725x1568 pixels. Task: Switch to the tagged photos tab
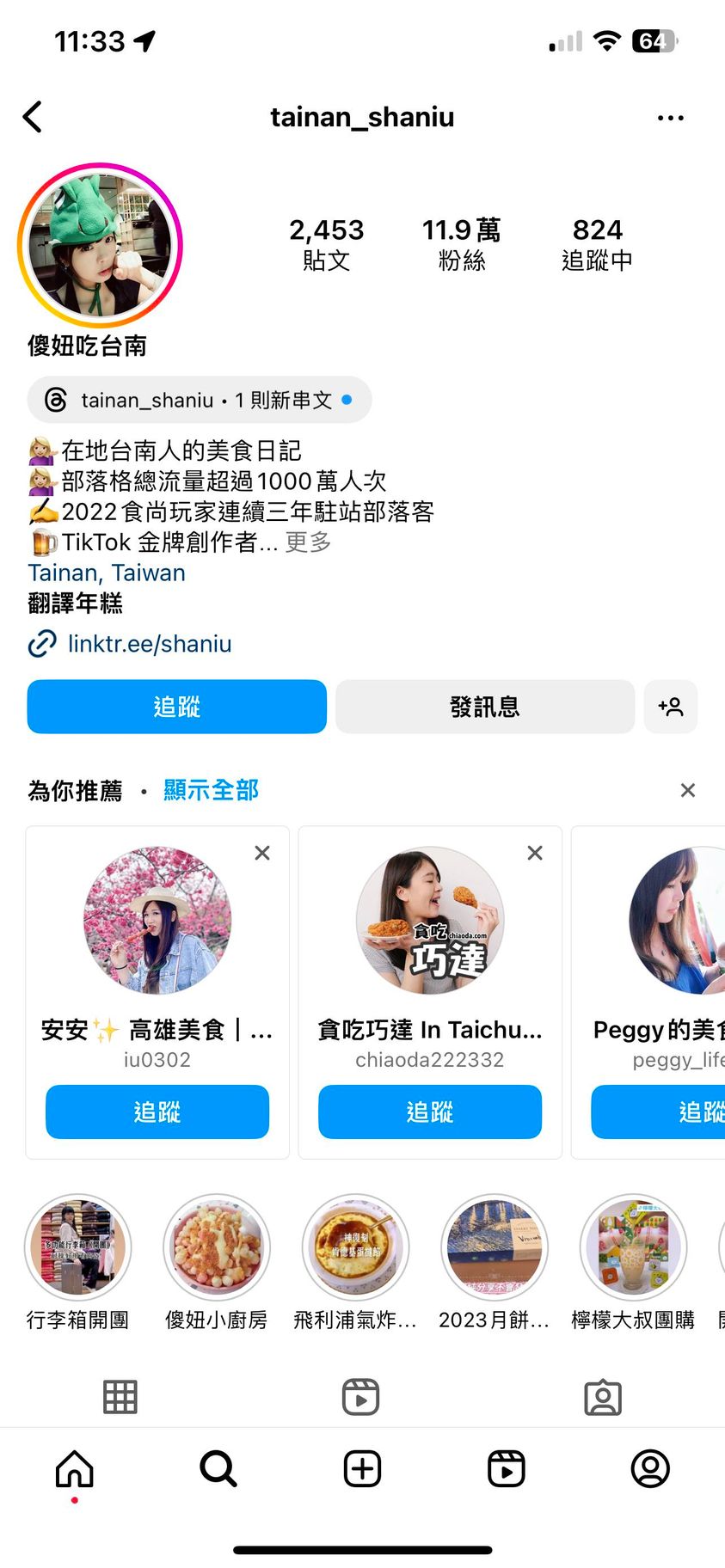coord(603,1397)
